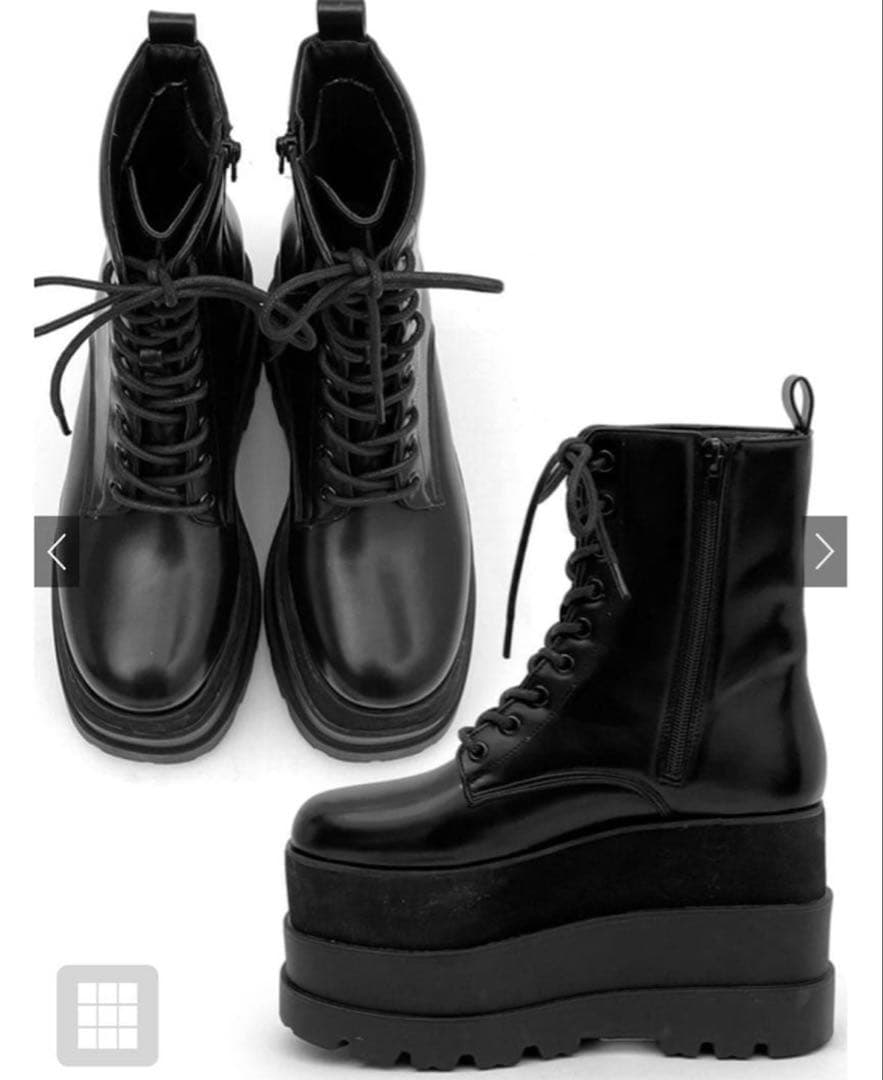The height and width of the screenshot is (1080, 883).
Task: Show the next product image
Action: [x=825, y=551]
